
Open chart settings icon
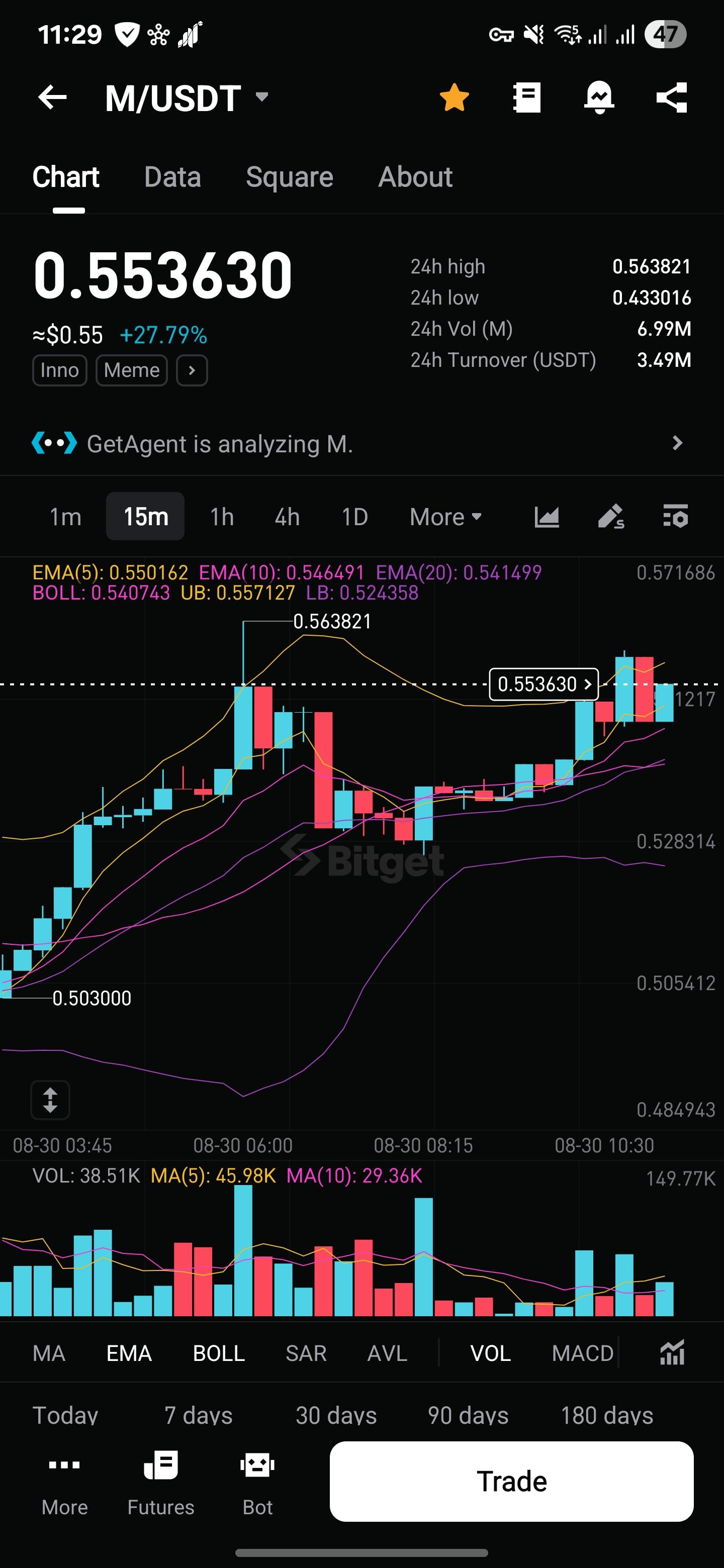[x=675, y=517]
